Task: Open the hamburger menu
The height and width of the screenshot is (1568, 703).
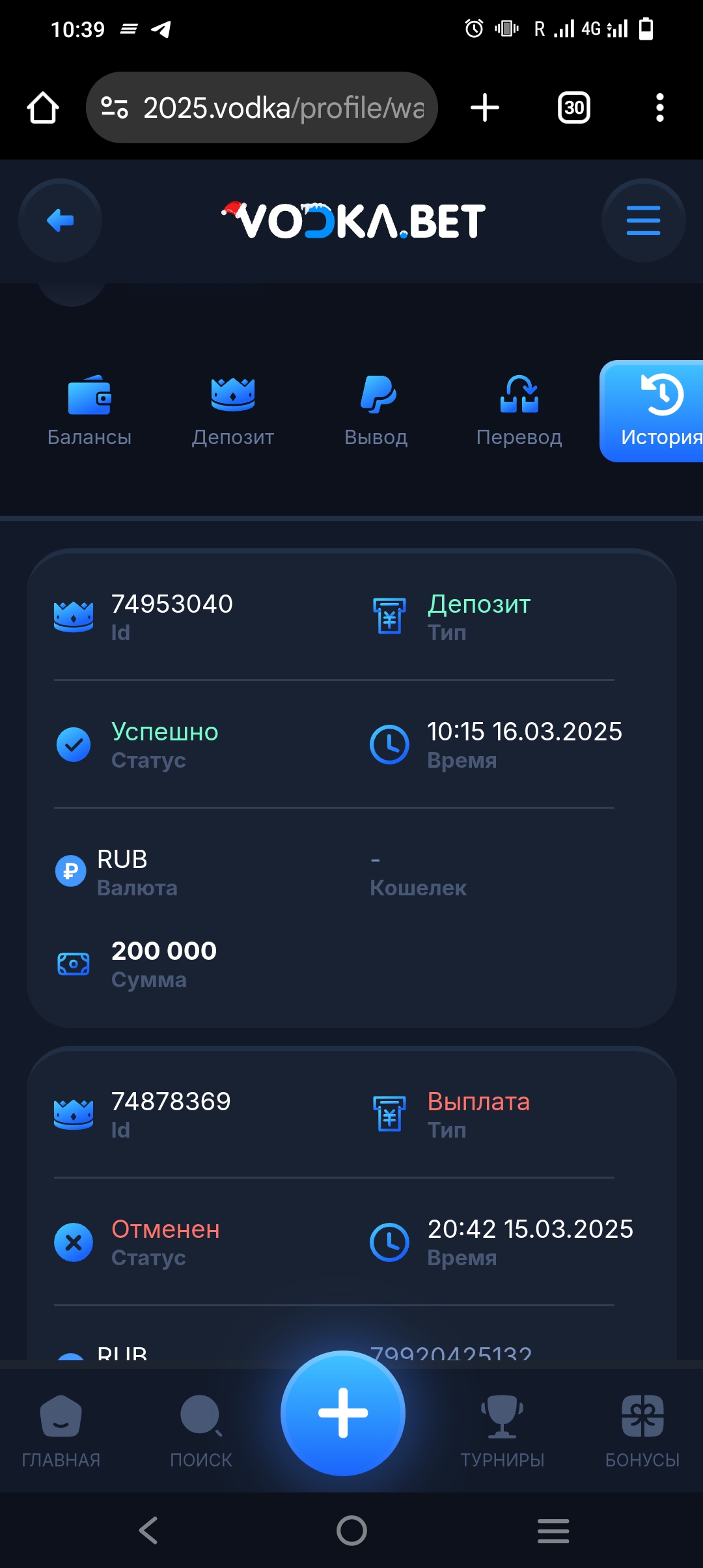Action: point(643,220)
